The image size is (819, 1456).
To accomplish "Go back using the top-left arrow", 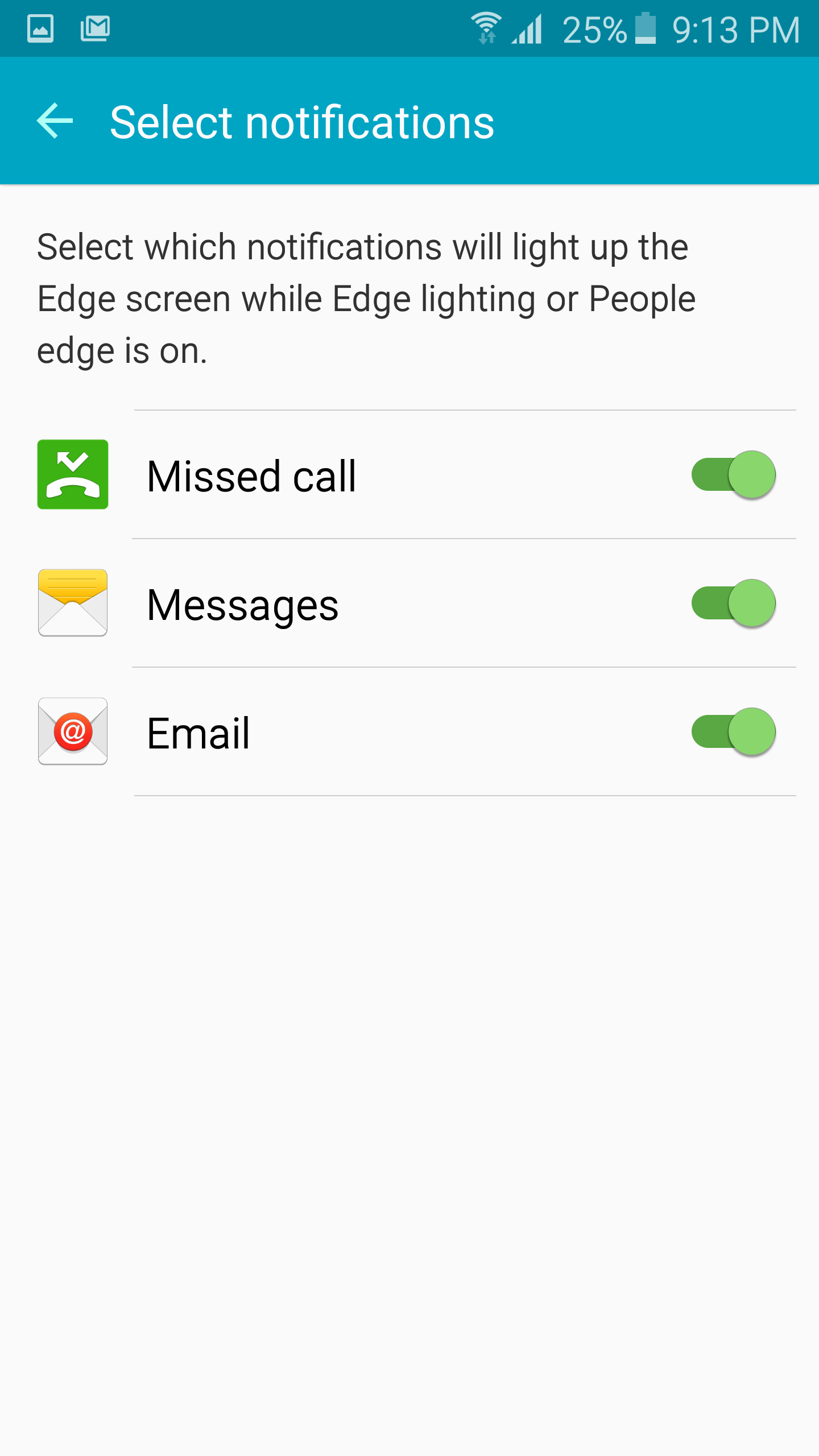I will tap(55, 121).
